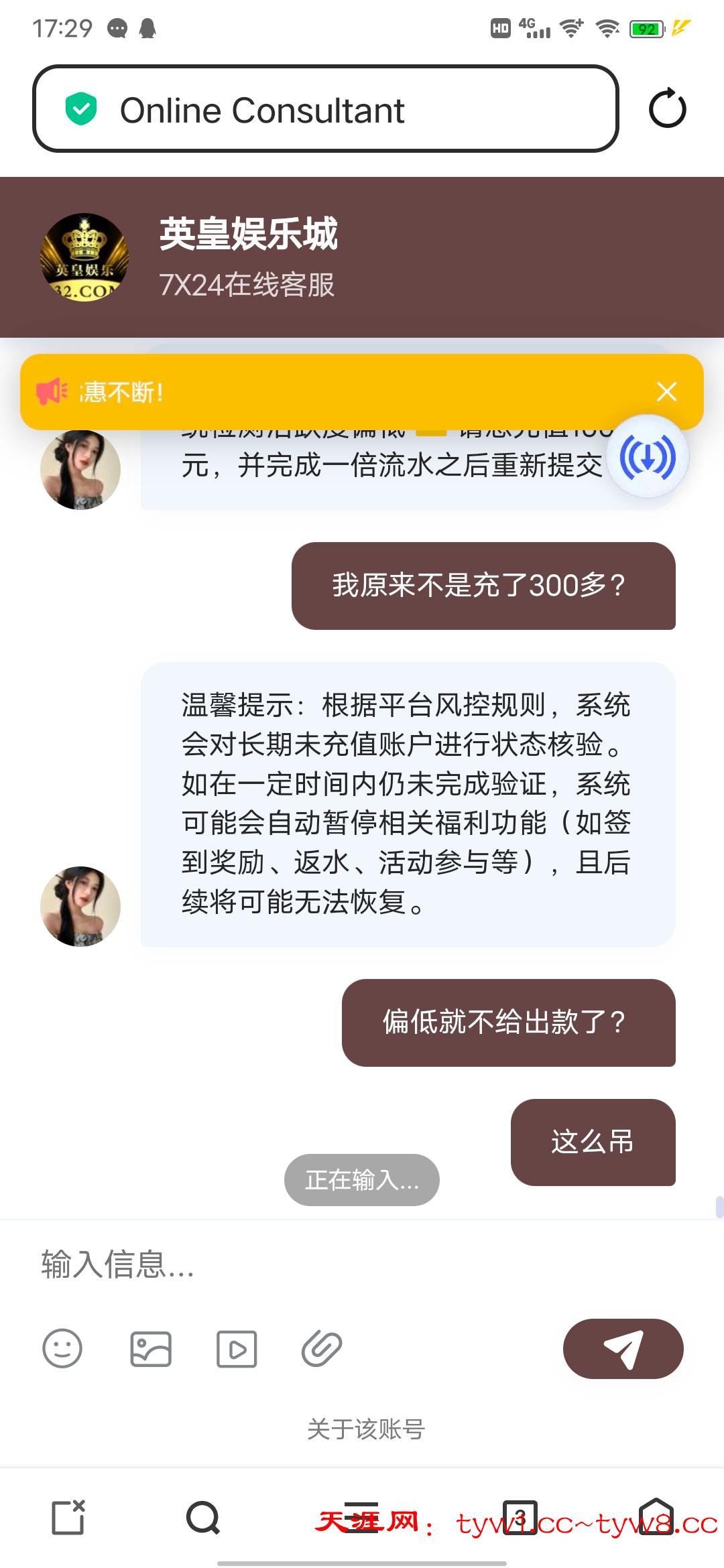The height and width of the screenshot is (1568, 724).
Task: Attach a picture to the chat
Action: tap(150, 1348)
